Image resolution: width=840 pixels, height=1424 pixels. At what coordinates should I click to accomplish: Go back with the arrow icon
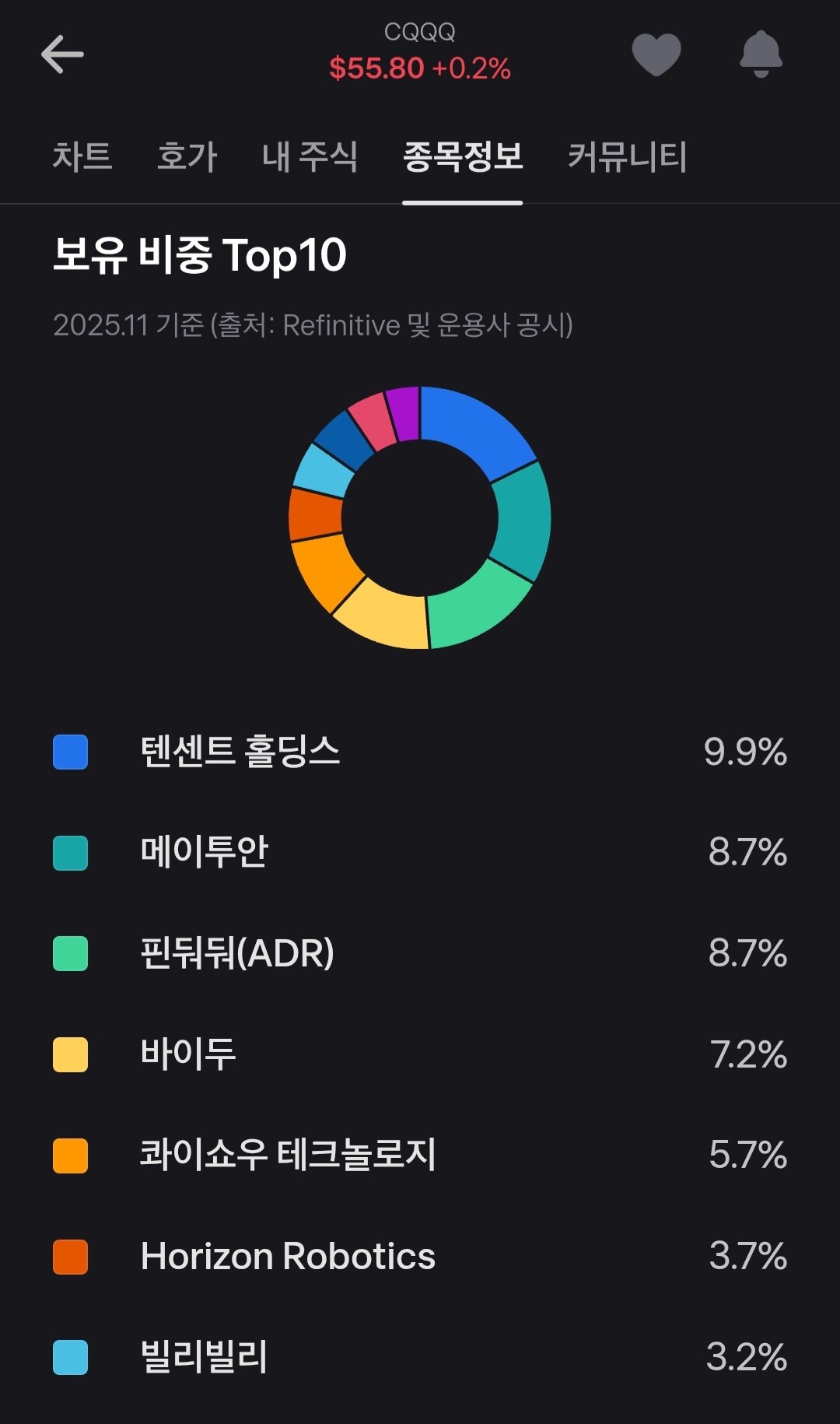point(62,54)
